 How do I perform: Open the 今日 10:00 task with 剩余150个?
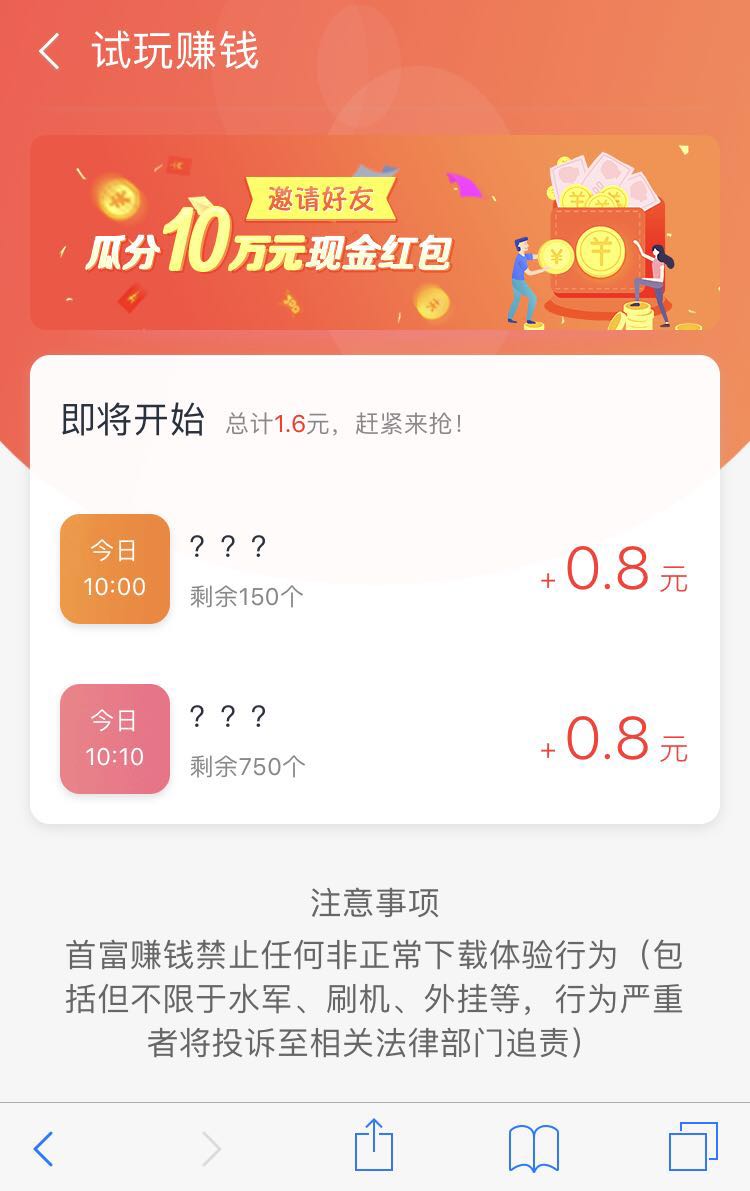tap(375, 569)
